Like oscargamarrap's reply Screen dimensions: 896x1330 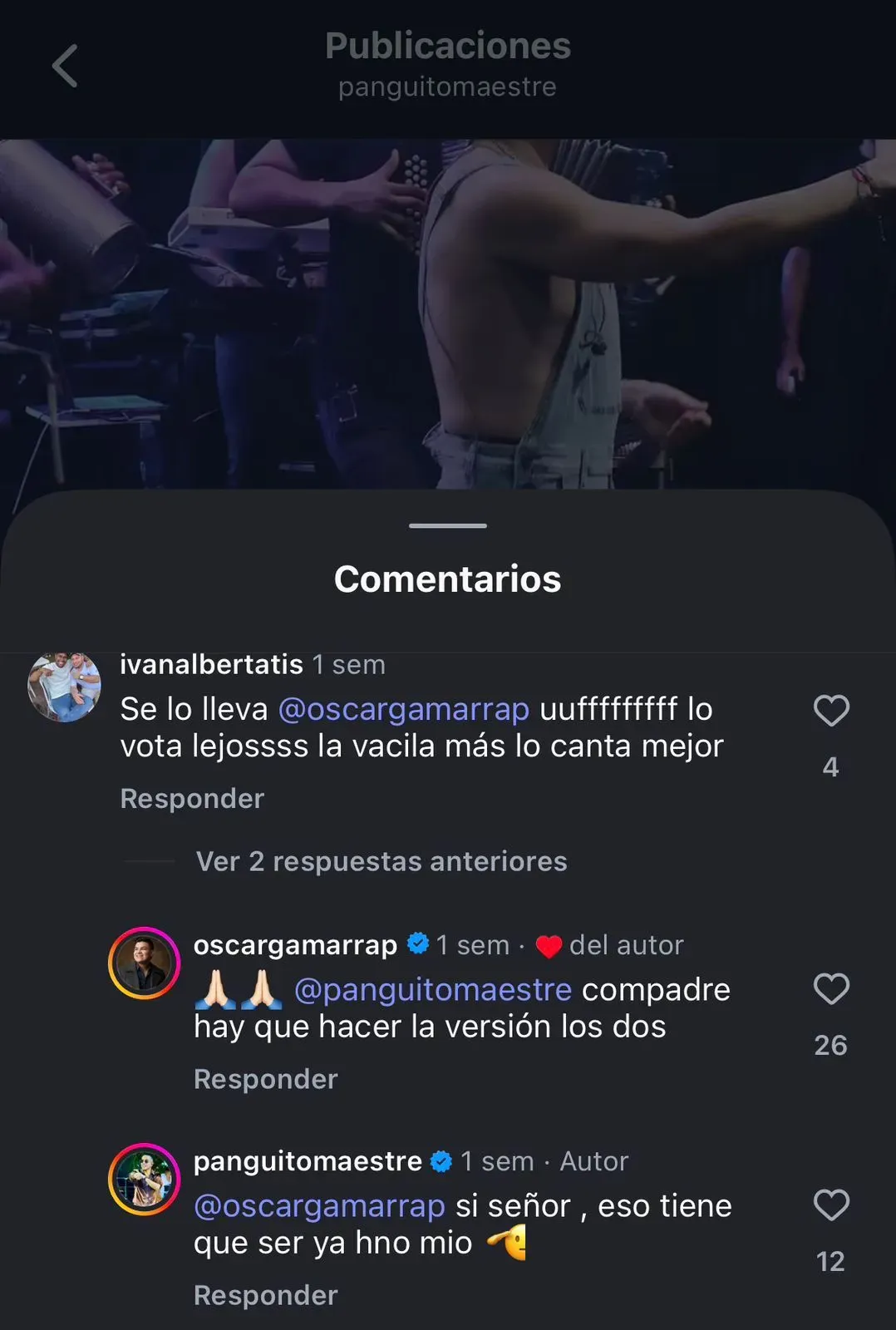coord(830,989)
